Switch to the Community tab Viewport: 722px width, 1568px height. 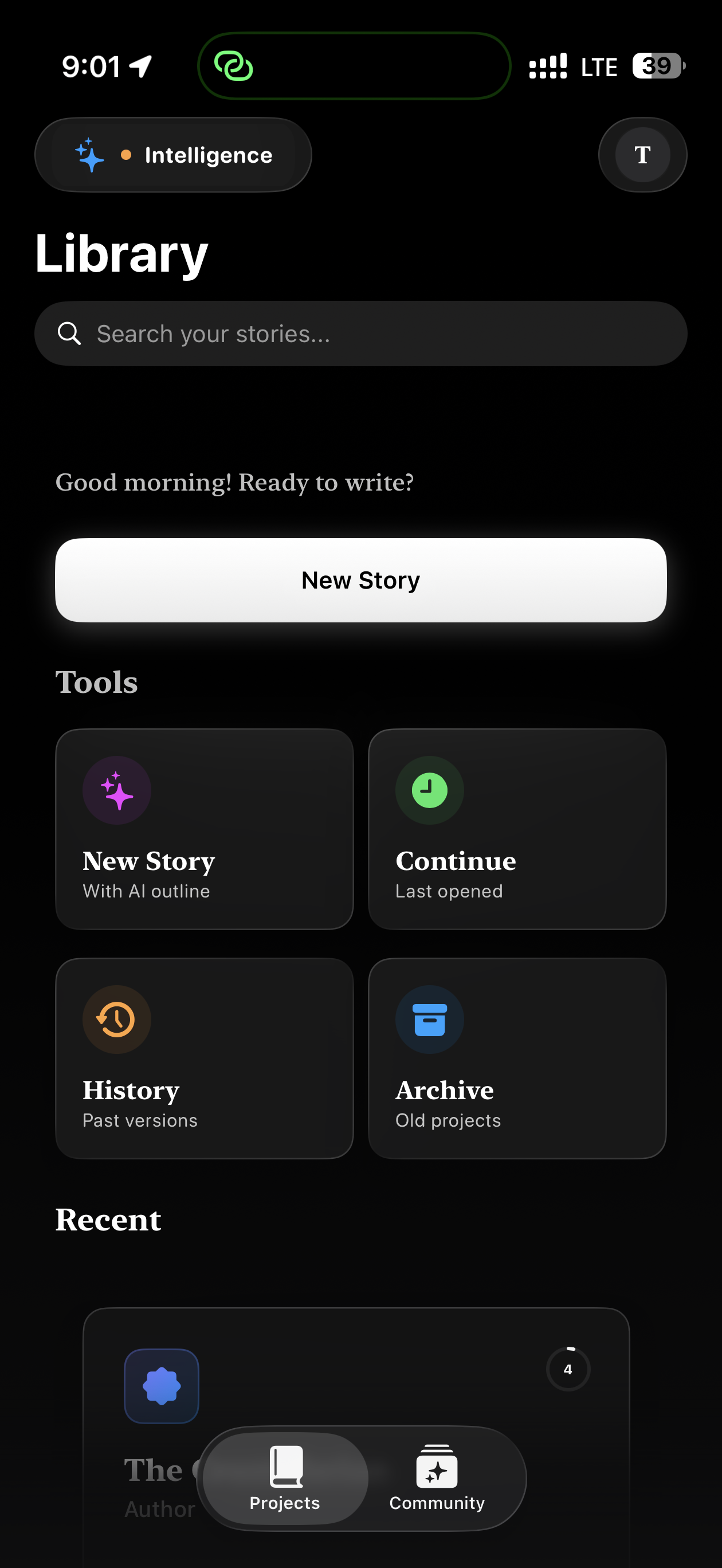click(437, 1478)
